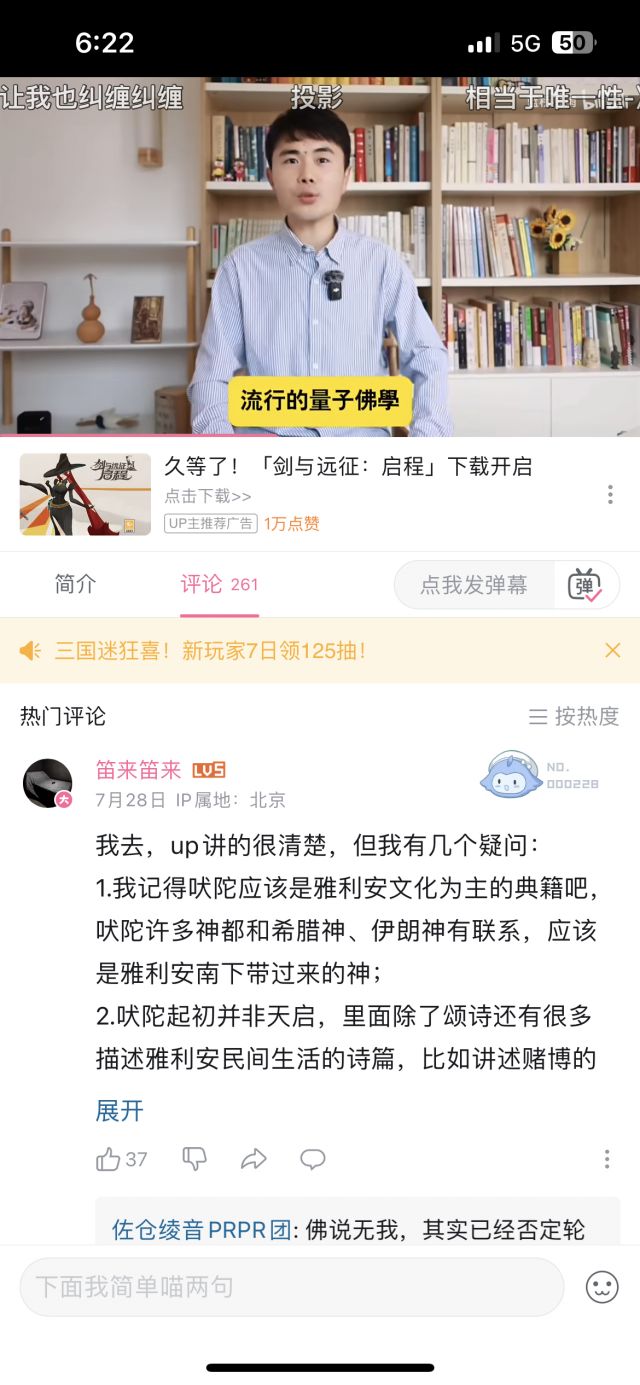The height and width of the screenshot is (1385, 640).
Task: Dismiss the yellow promo banner
Action: click(x=613, y=651)
